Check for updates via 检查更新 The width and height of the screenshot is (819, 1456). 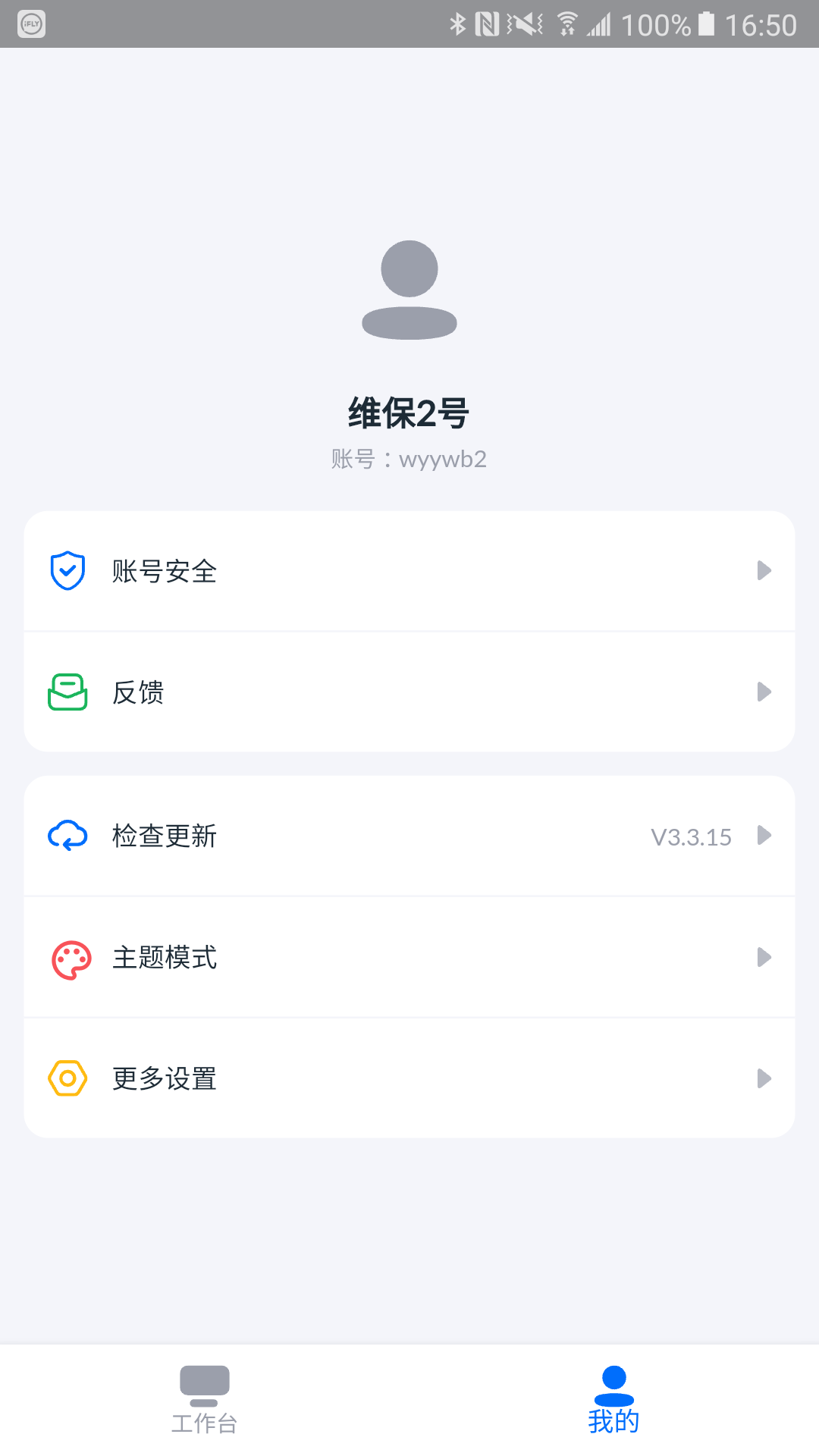click(x=303, y=836)
